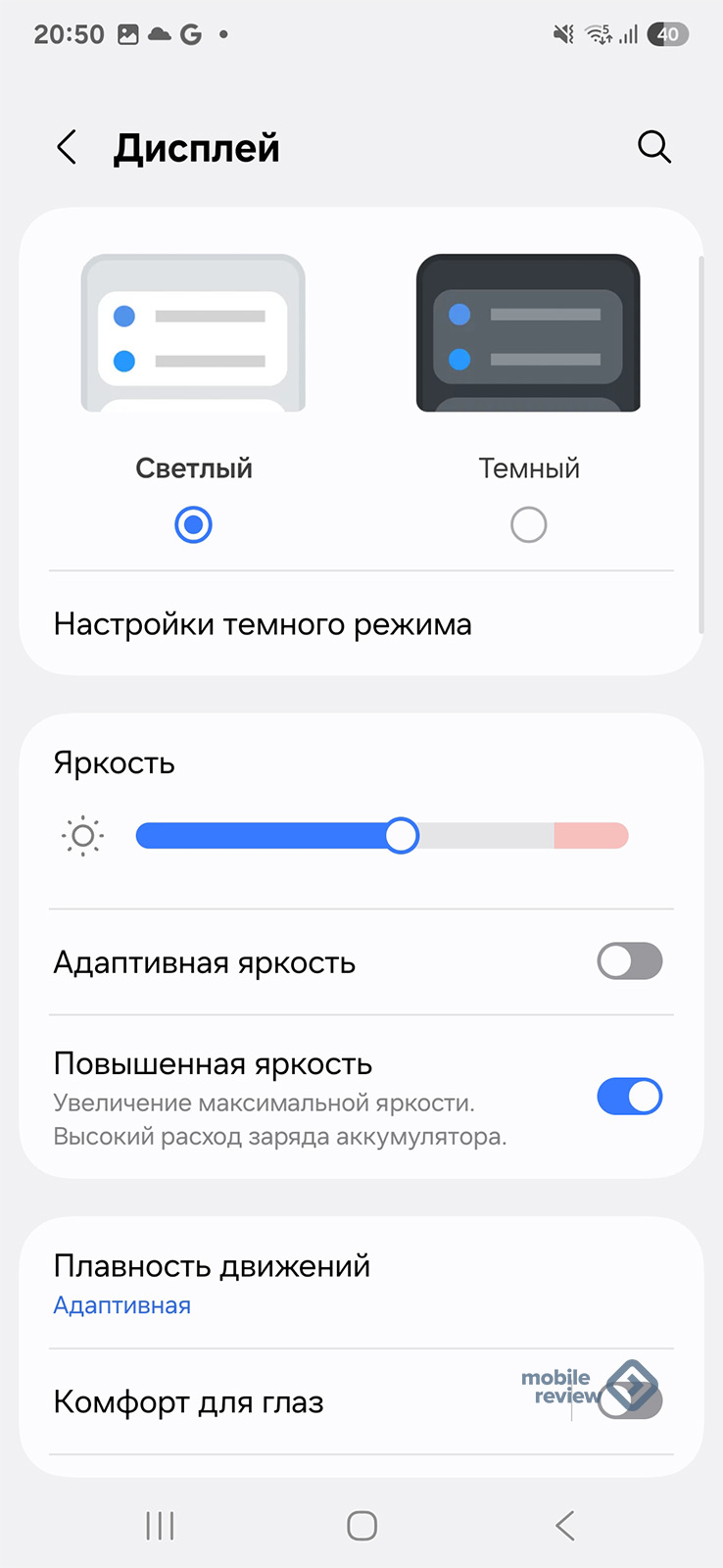The image size is (723, 1568).
Task: Go back from the Дисплей screen
Action: tap(67, 148)
